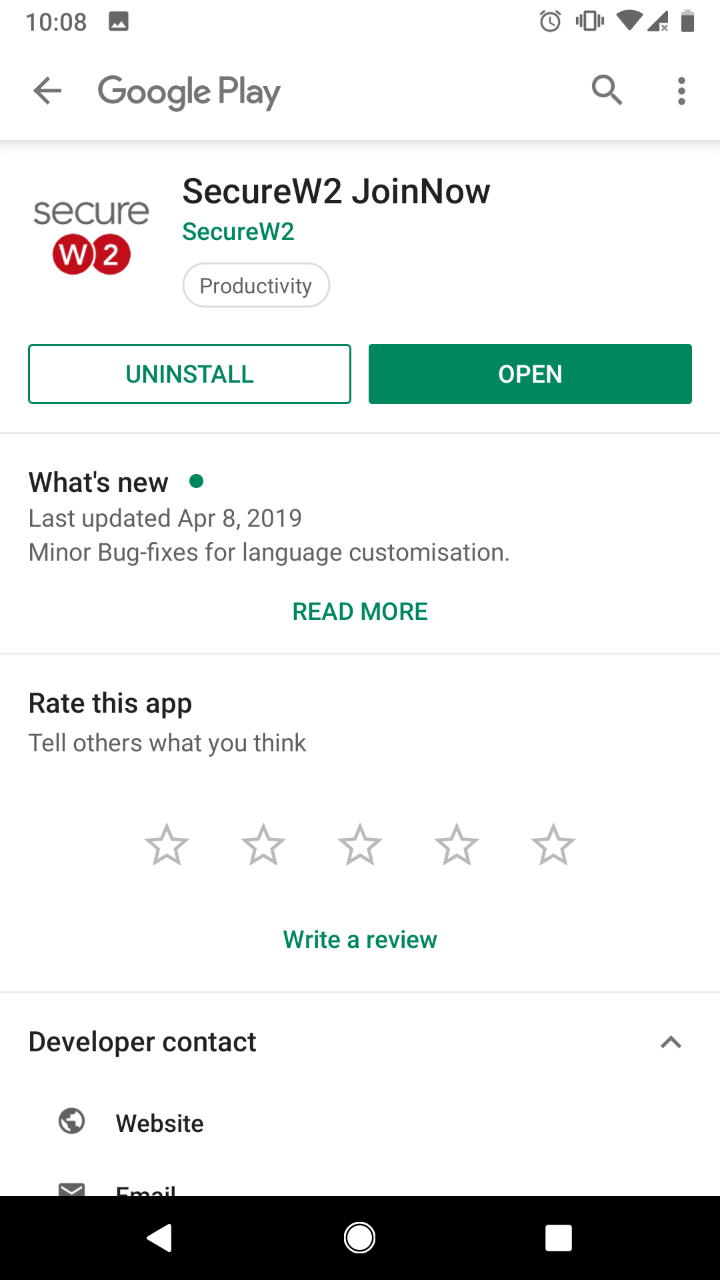
Task: Rate the app five stars
Action: [553, 846]
